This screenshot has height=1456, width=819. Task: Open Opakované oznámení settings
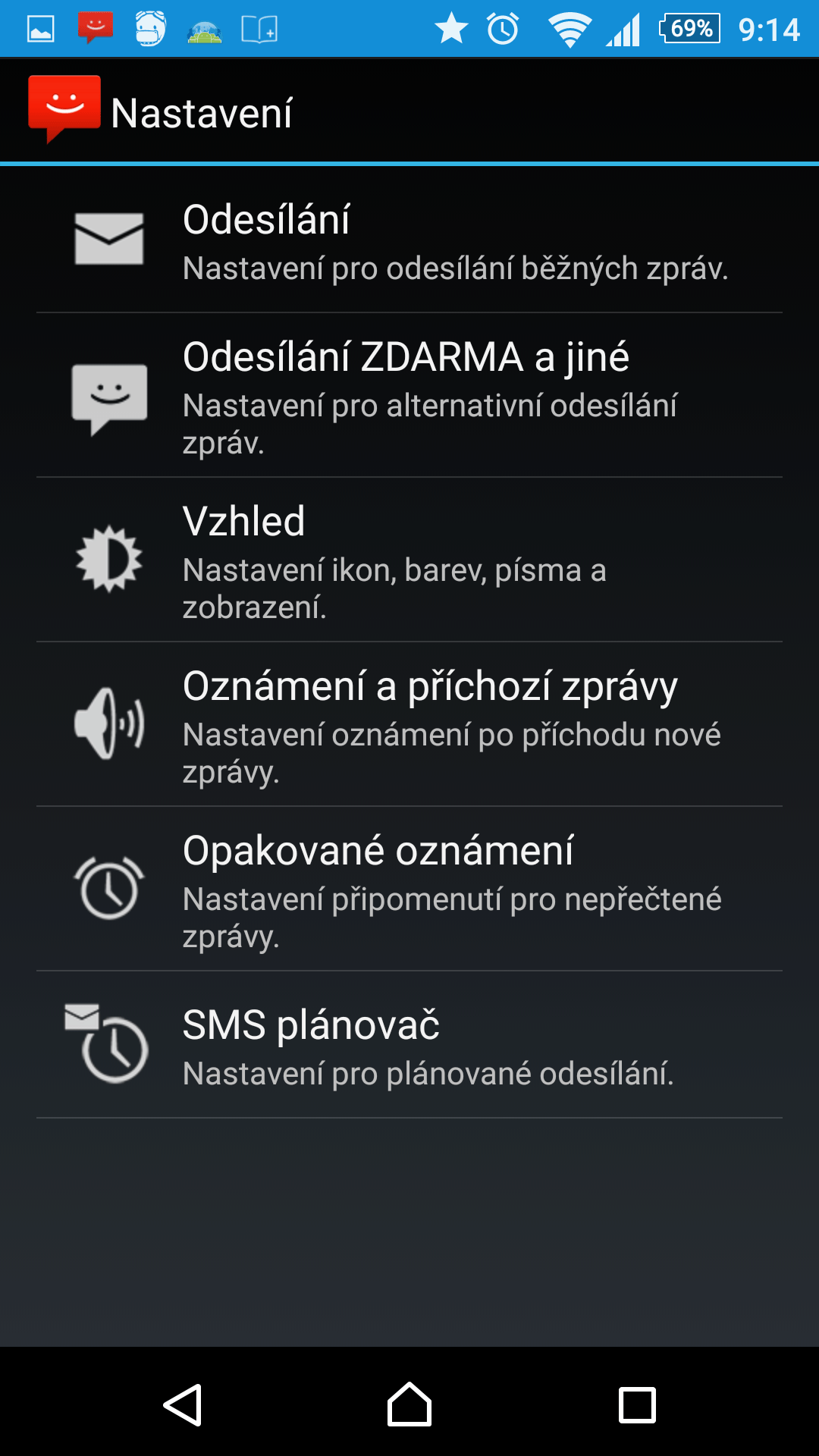tap(409, 889)
